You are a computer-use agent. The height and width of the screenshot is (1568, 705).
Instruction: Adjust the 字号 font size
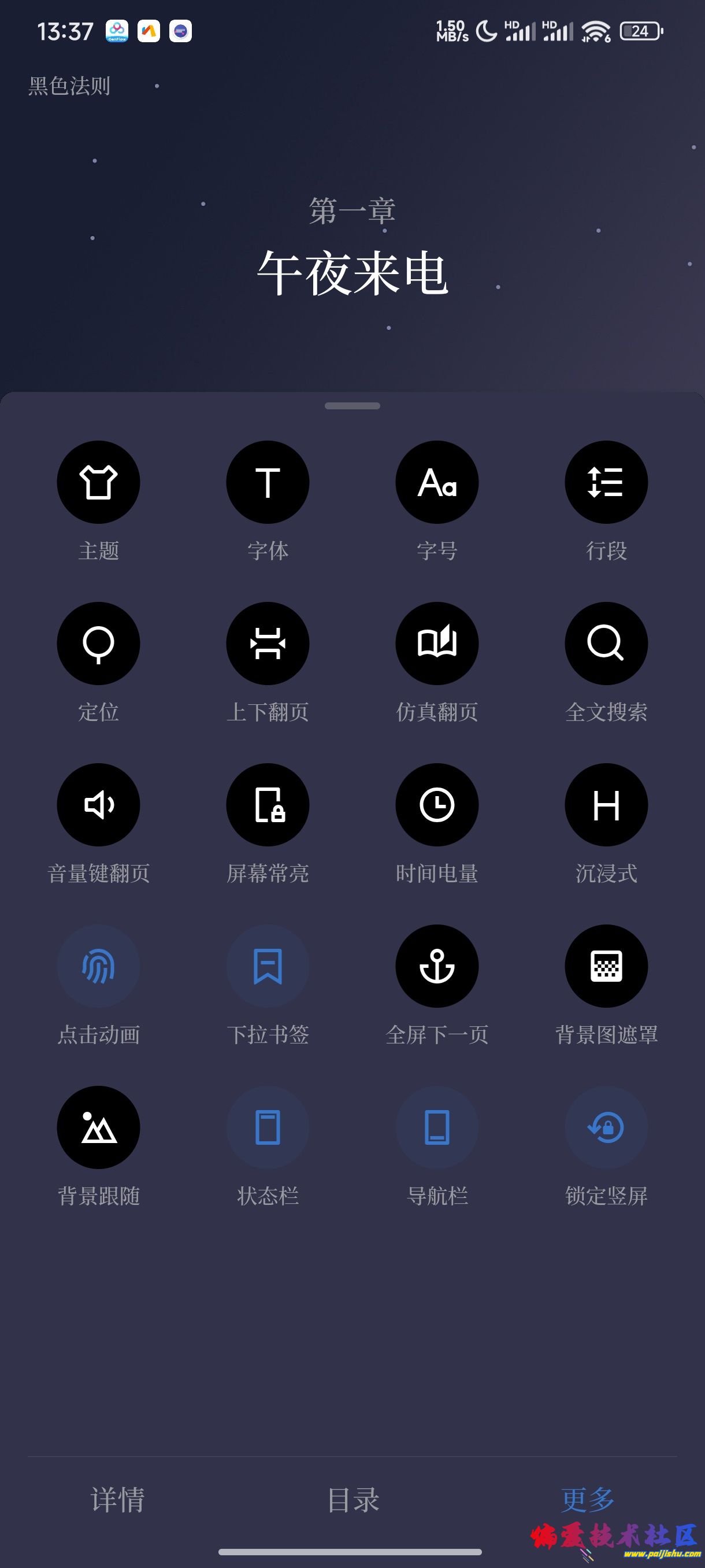[437, 482]
